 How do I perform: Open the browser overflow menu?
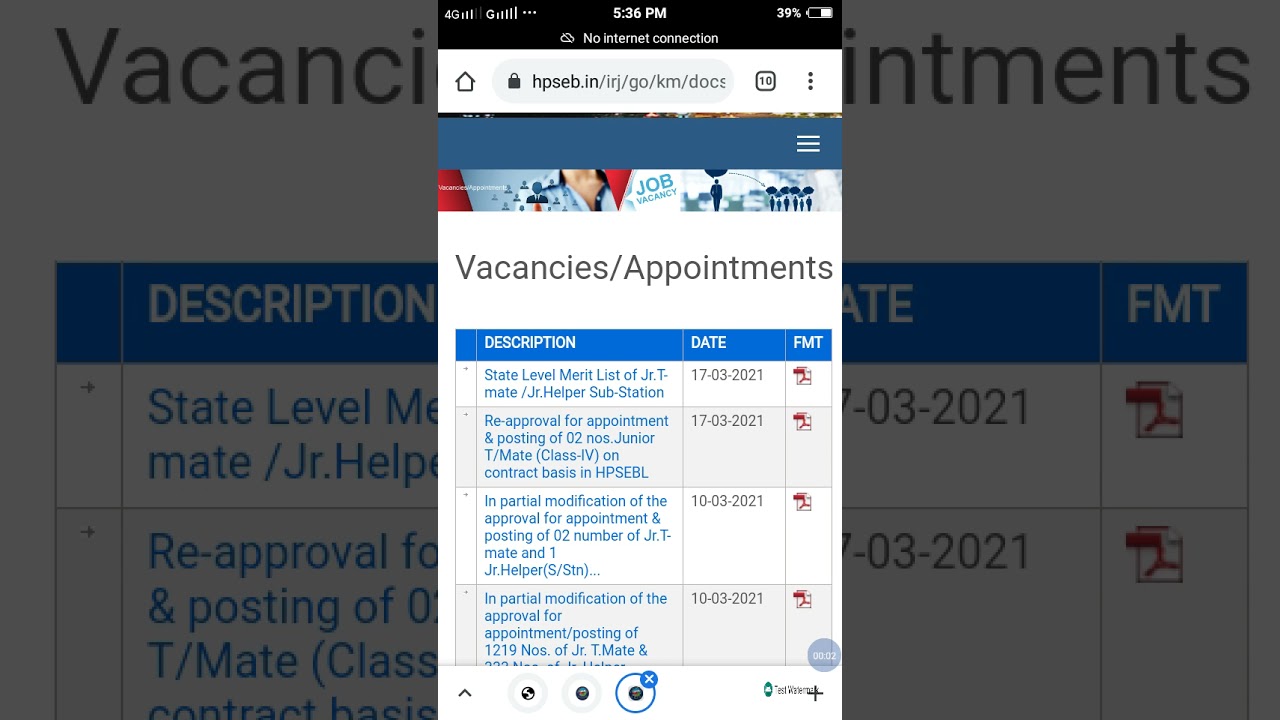(x=810, y=82)
